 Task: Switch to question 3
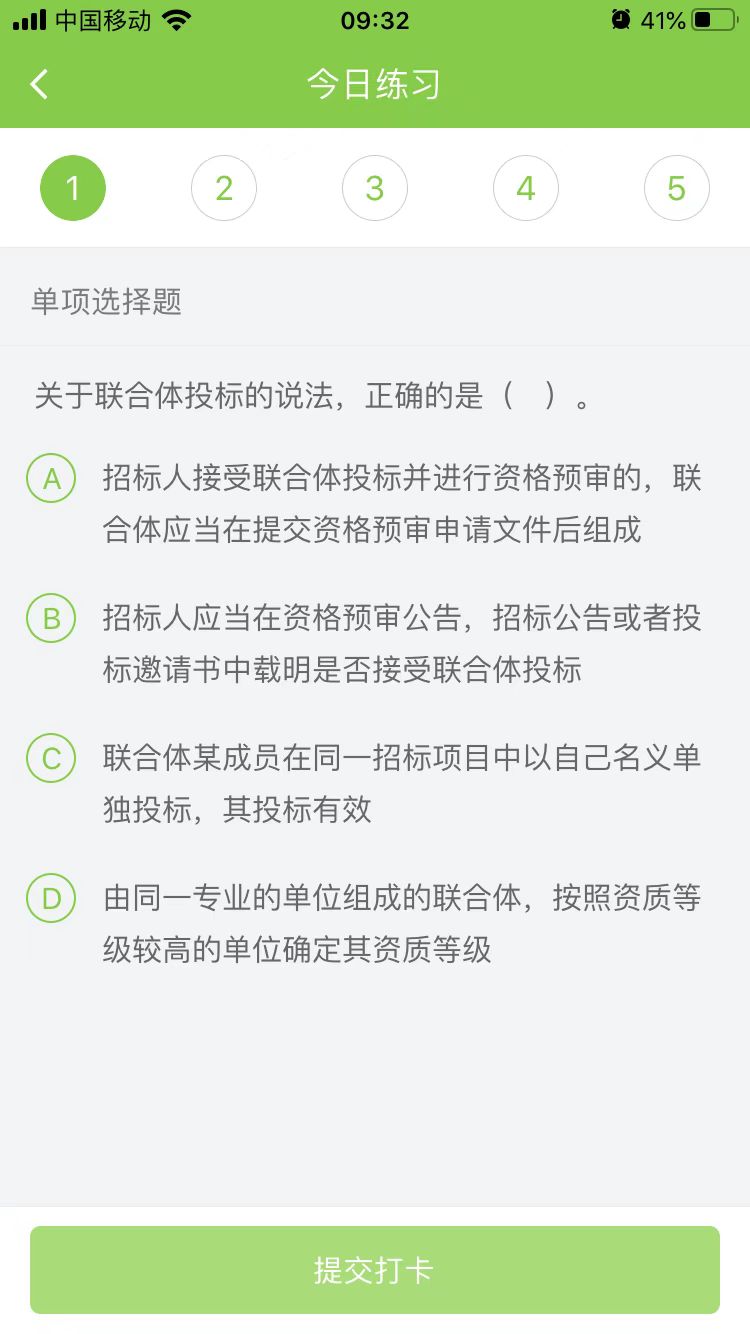pyautogui.click(x=375, y=188)
